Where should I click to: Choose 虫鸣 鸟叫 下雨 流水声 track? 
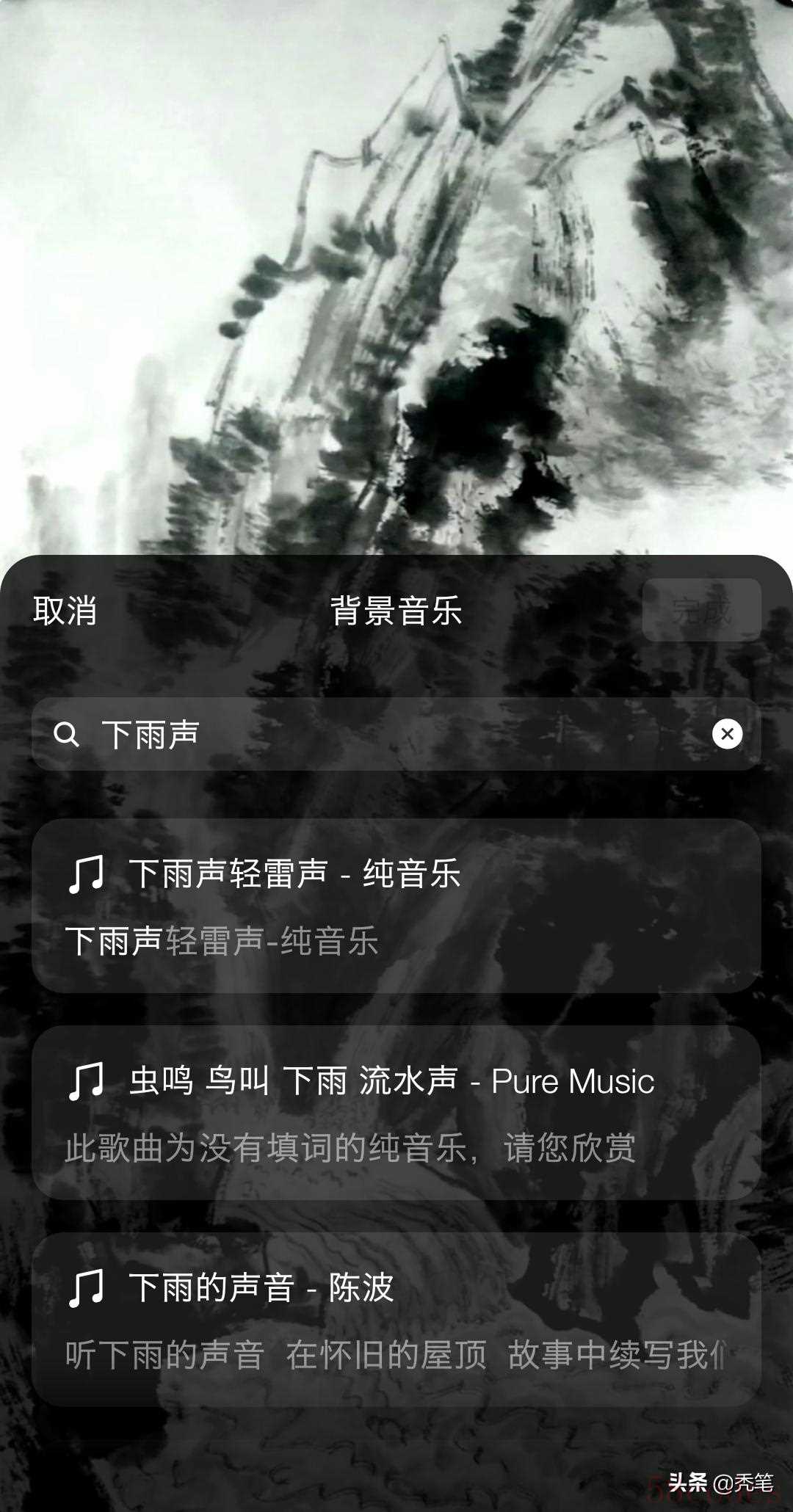396,1113
